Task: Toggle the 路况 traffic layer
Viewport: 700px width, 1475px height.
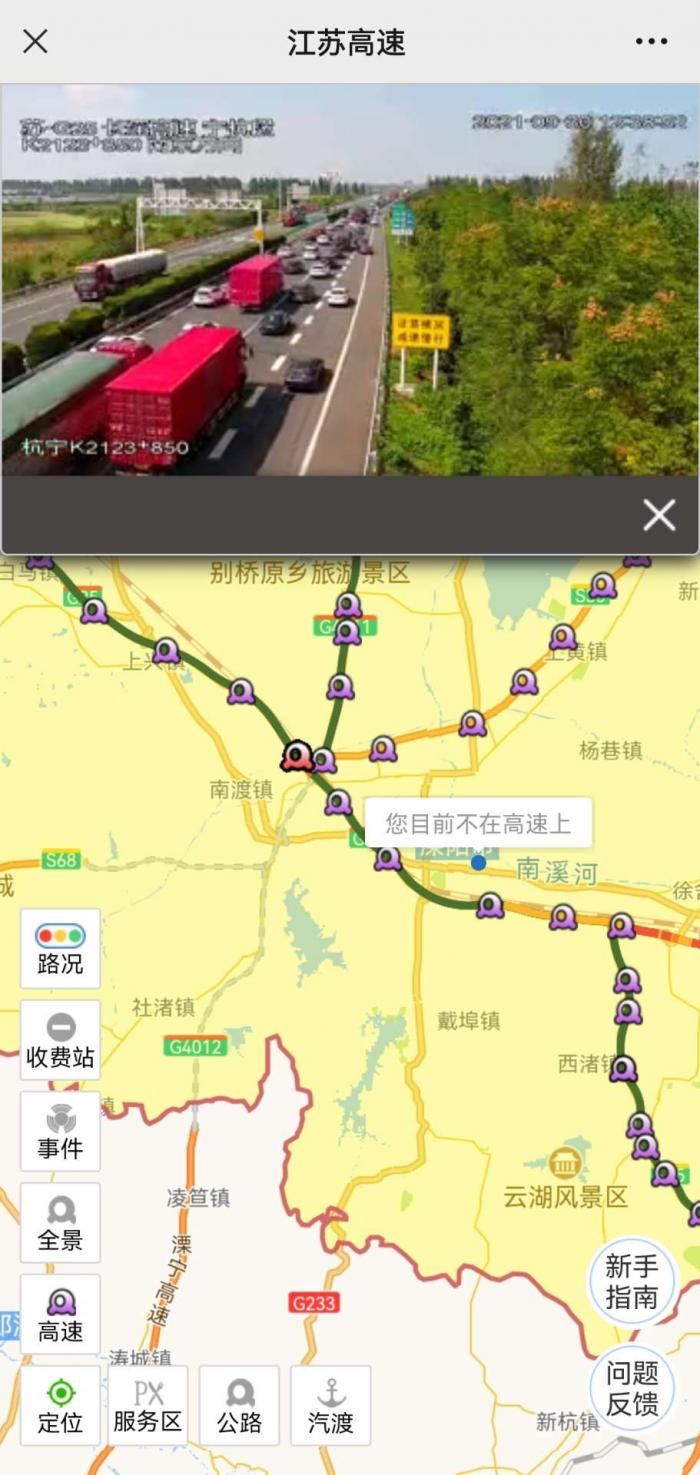Action: (x=60, y=948)
